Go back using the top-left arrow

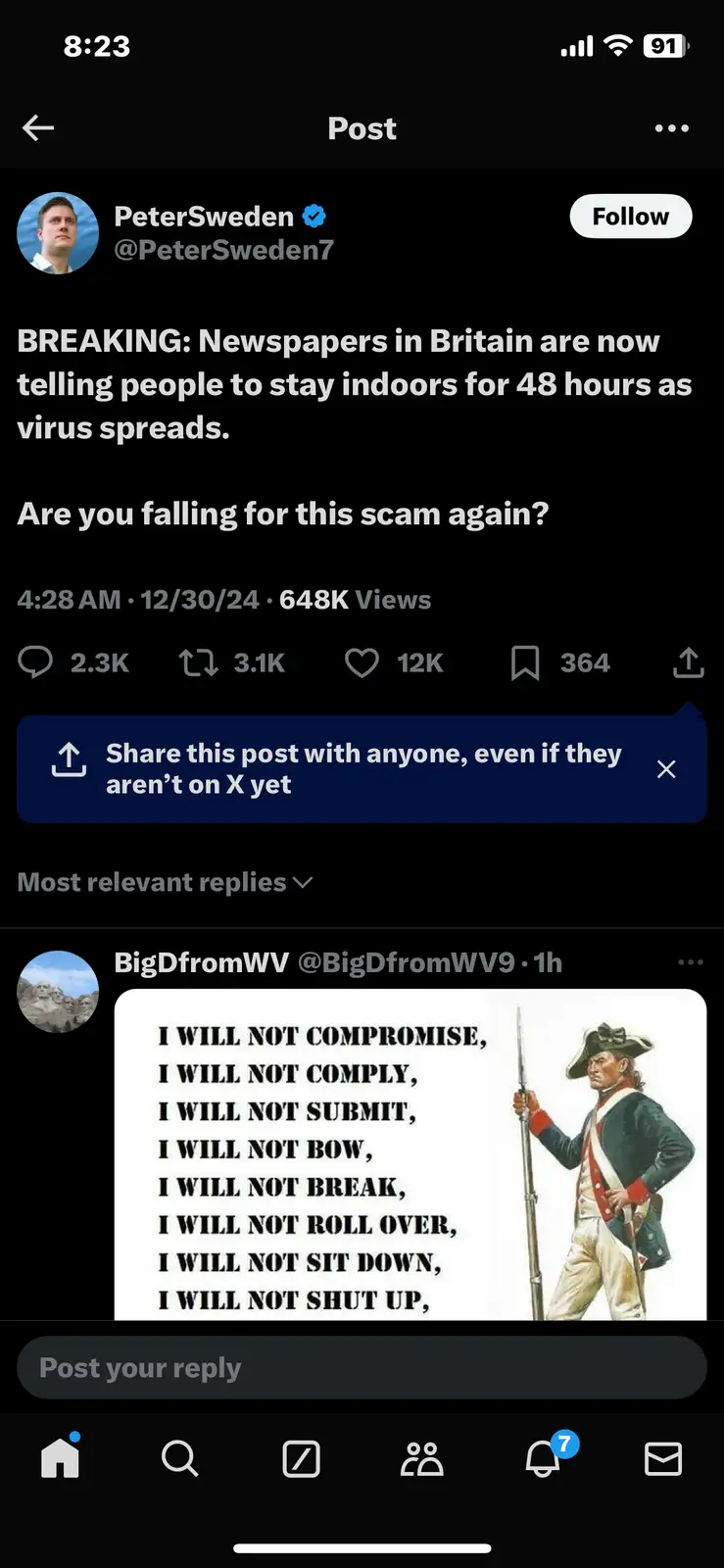[x=38, y=128]
